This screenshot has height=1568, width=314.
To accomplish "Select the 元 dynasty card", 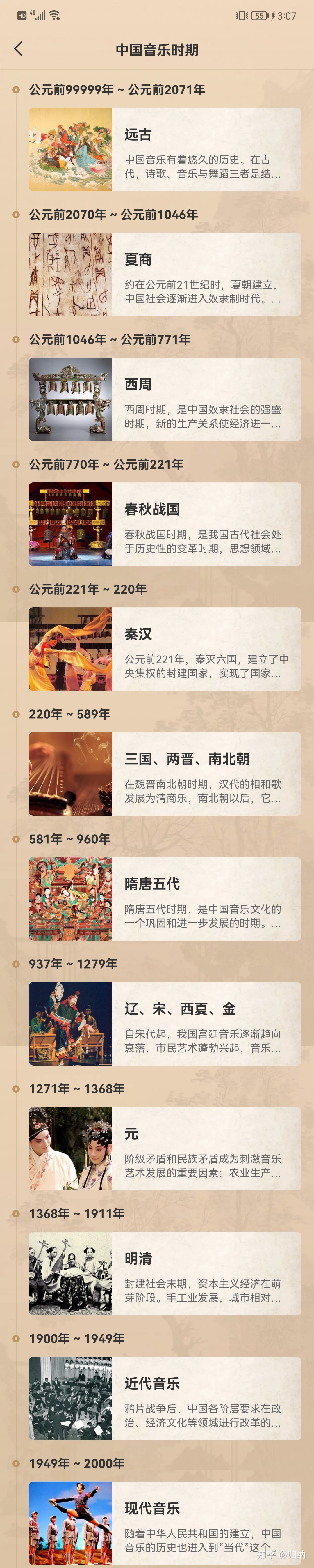I will pyautogui.click(x=165, y=1148).
